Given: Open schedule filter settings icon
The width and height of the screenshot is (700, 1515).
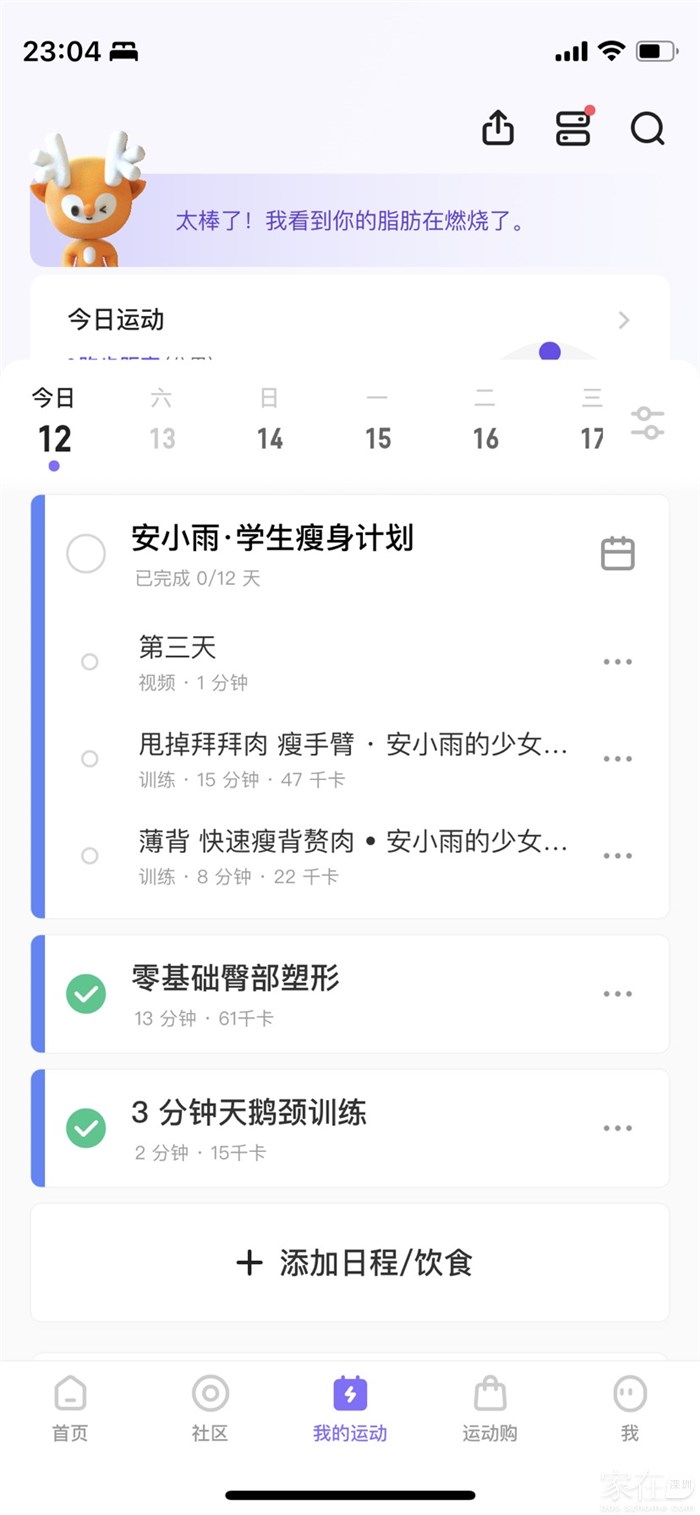Looking at the screenshot, I should tap(647, 424).
